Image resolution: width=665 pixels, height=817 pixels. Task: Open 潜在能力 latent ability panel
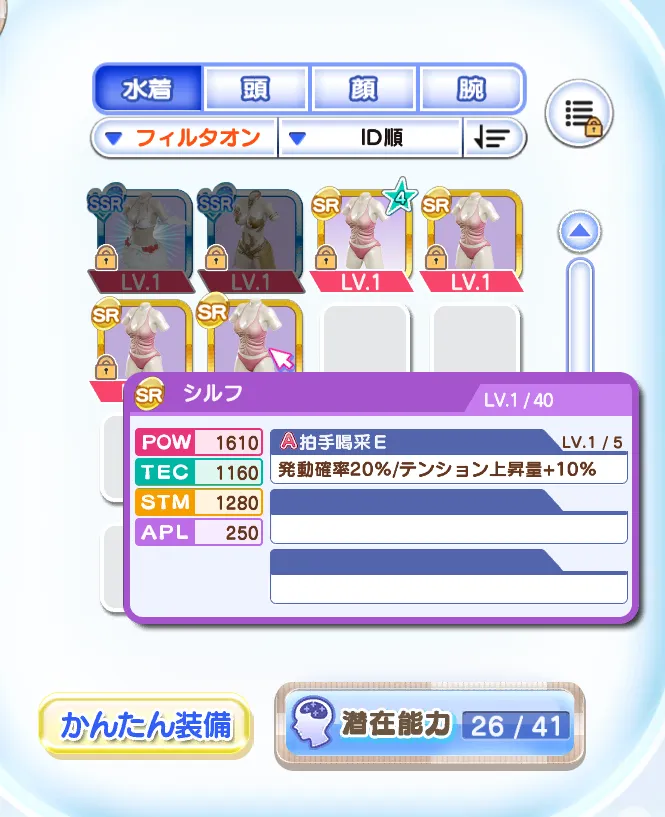click(430, 725)
